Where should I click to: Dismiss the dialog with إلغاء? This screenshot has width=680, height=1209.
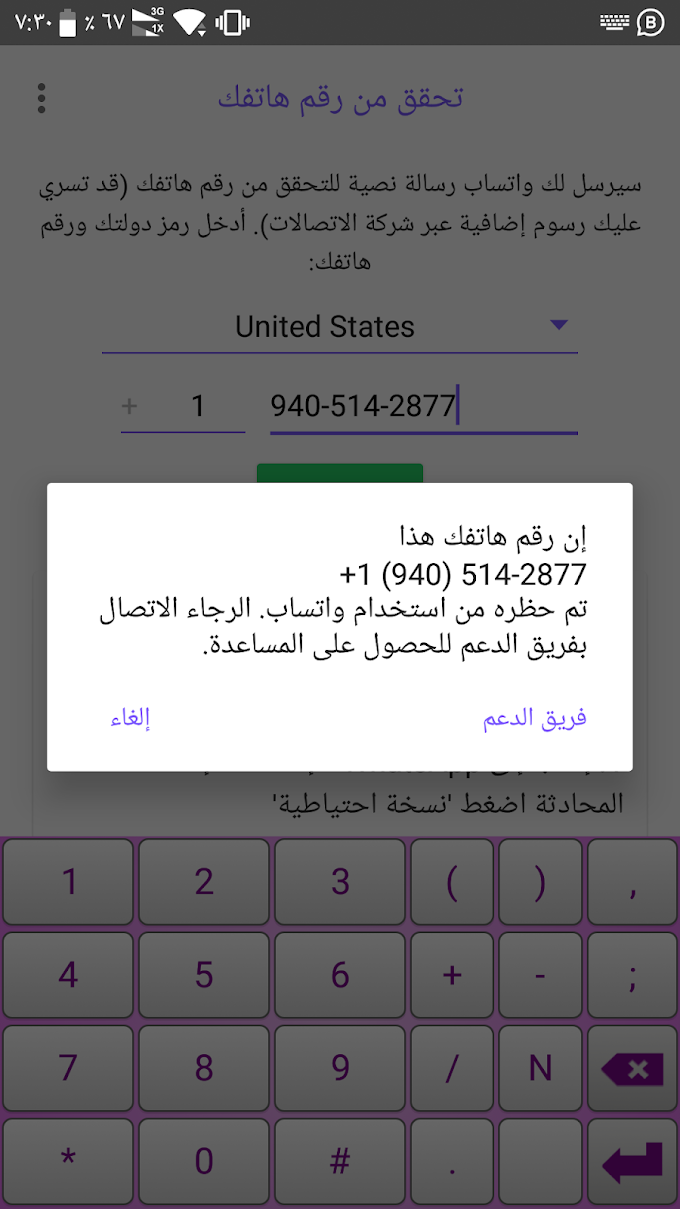pos(130,718)
